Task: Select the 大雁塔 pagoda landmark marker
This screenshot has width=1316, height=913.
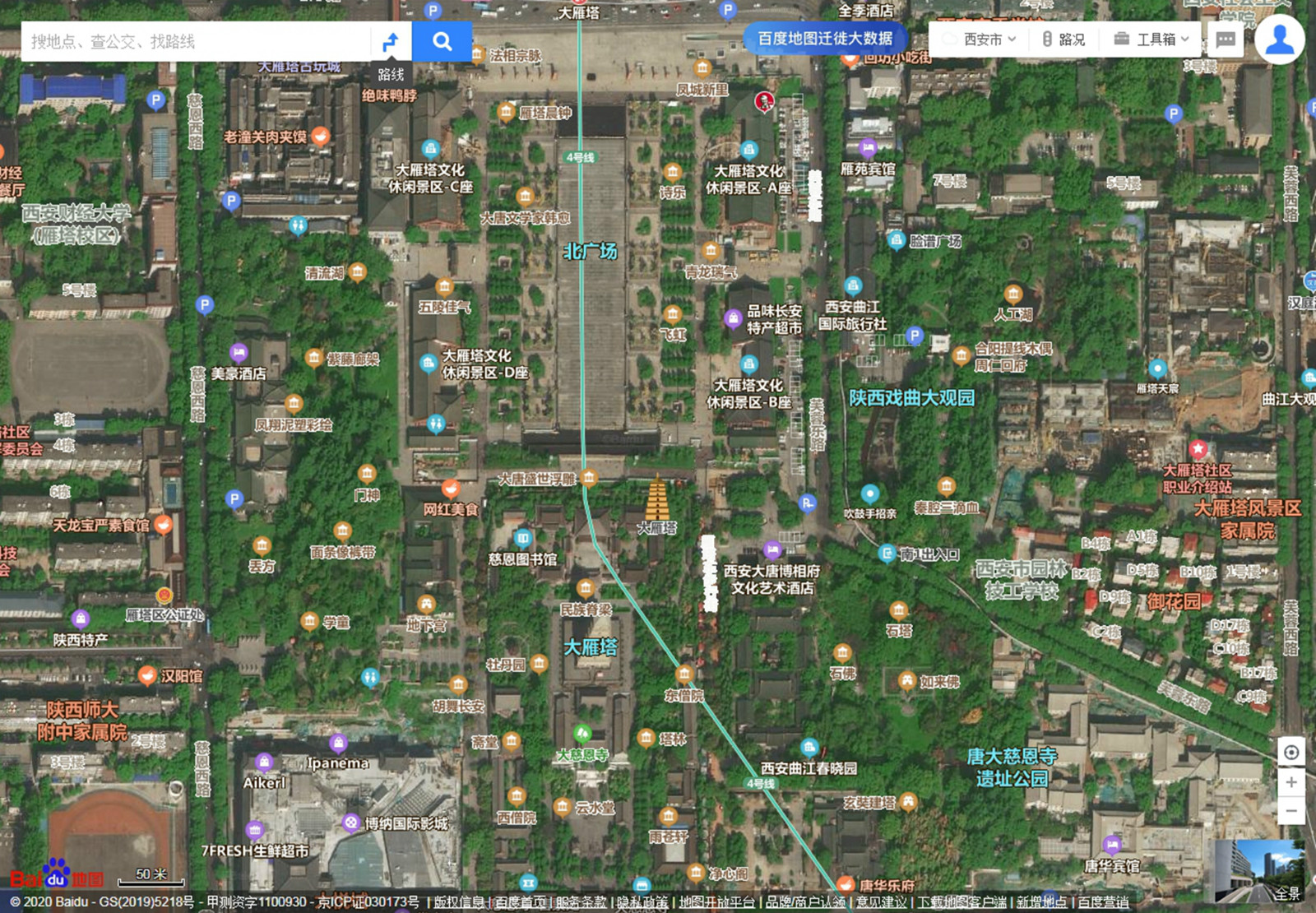Action: pos(656,500)
